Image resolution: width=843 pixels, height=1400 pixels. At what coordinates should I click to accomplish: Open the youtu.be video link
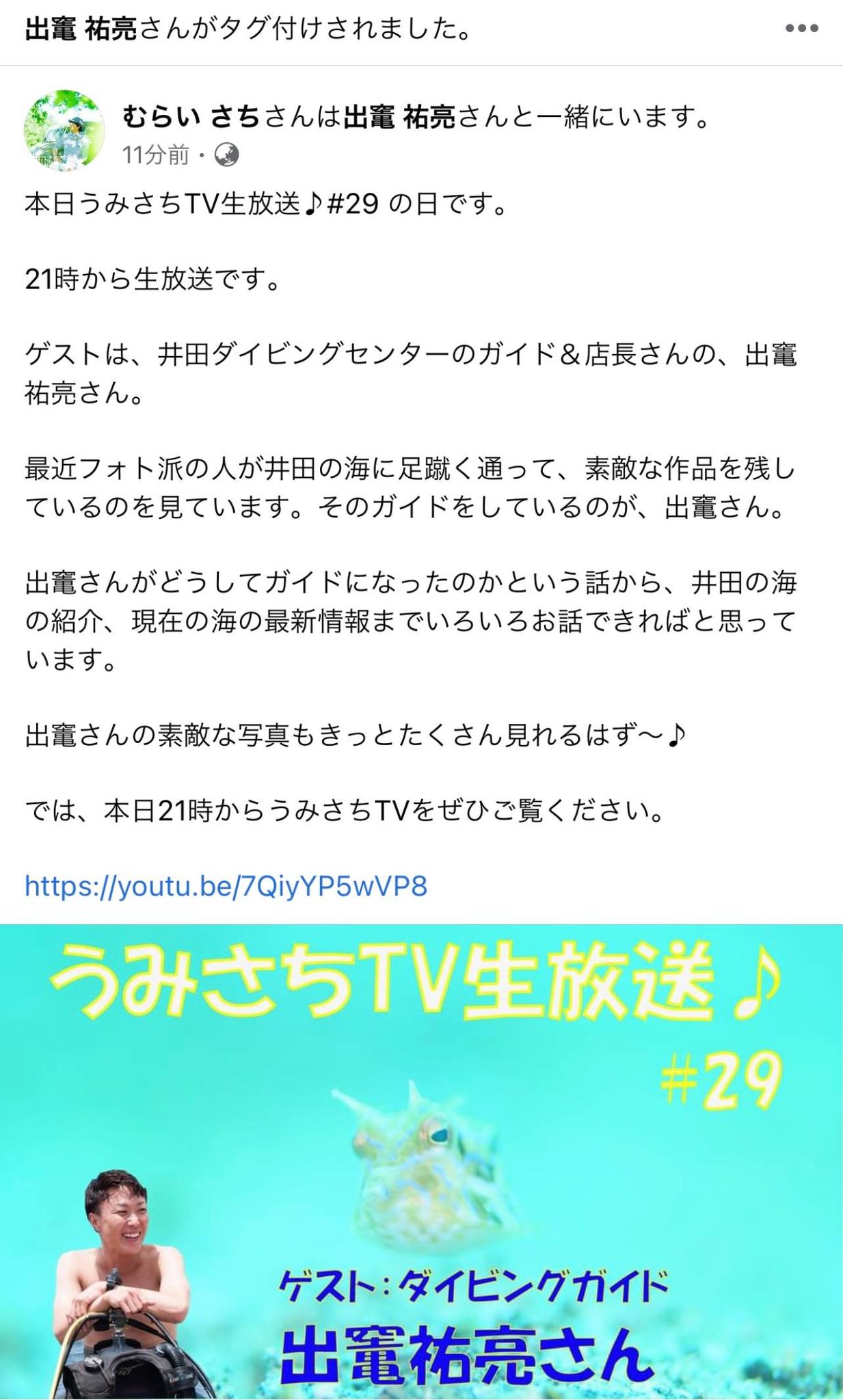pyautogui.click(x=226, y=886)
